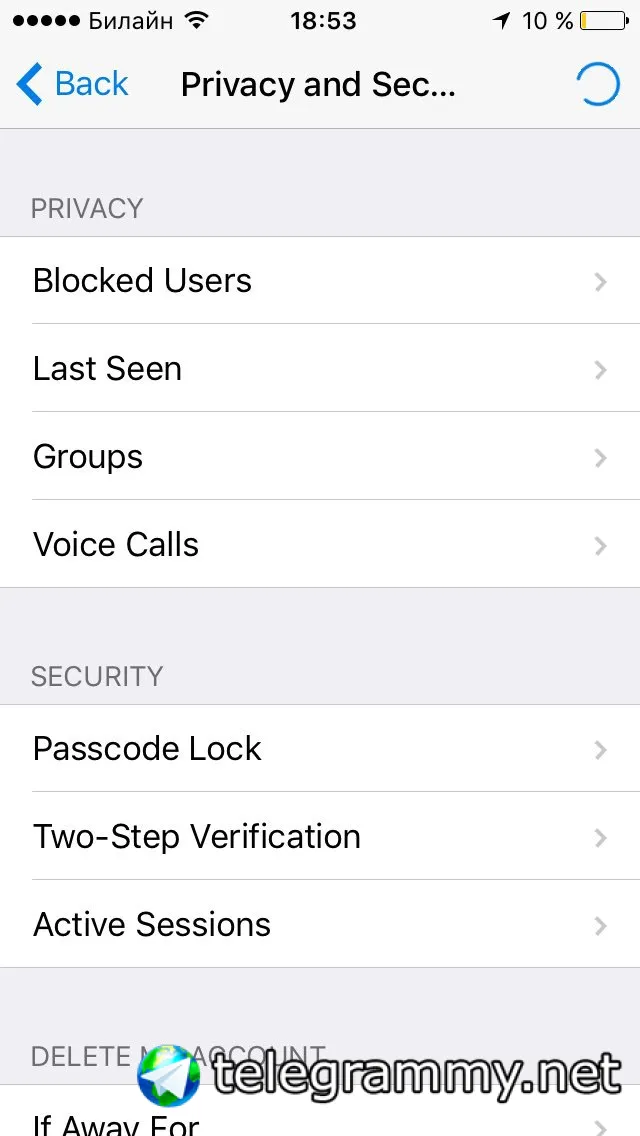Open Blocked Users list
Screen dimensions: 640x1136
coord(143,281)
